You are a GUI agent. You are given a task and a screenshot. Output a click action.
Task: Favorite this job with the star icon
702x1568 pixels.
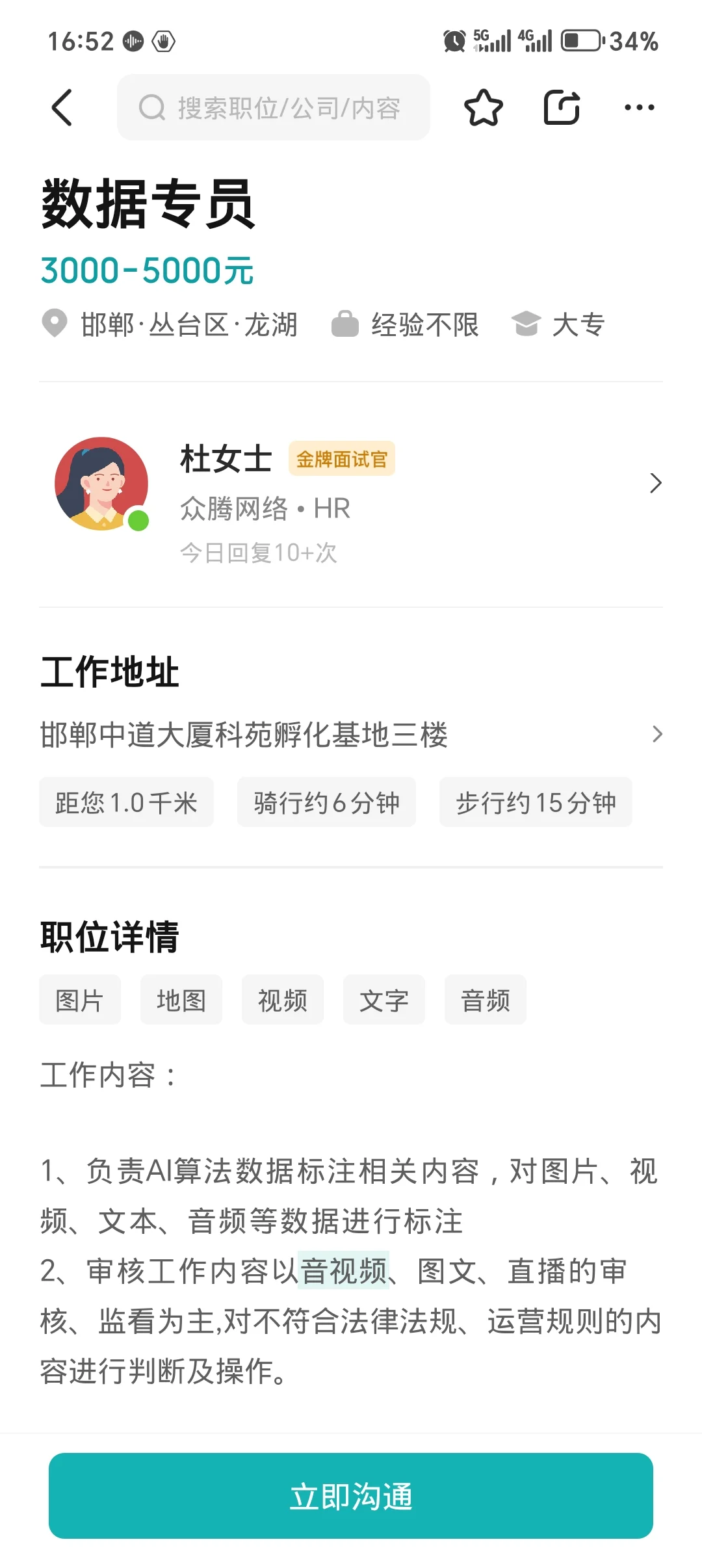484,107
